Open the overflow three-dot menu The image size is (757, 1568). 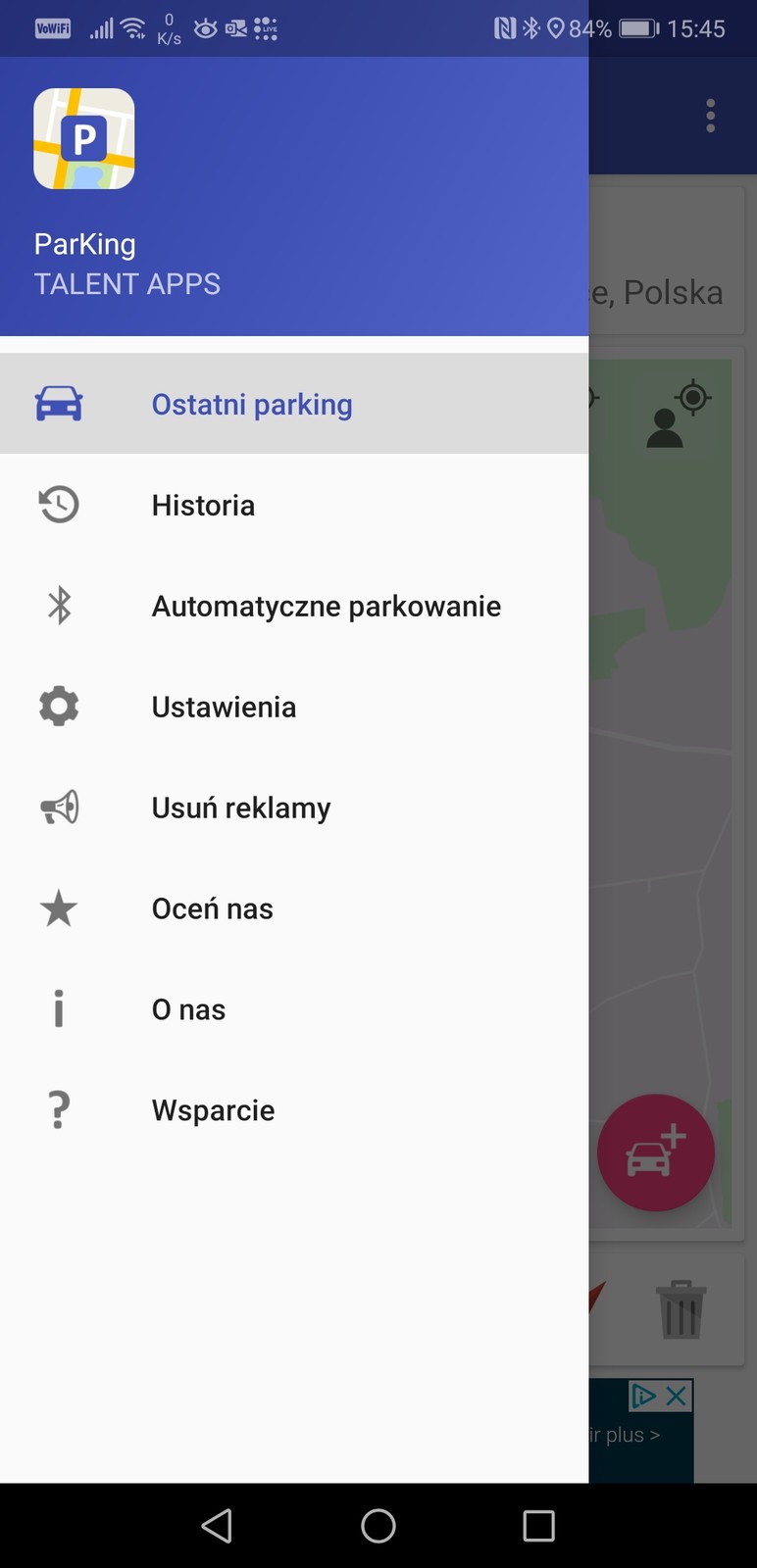point(710,115)
